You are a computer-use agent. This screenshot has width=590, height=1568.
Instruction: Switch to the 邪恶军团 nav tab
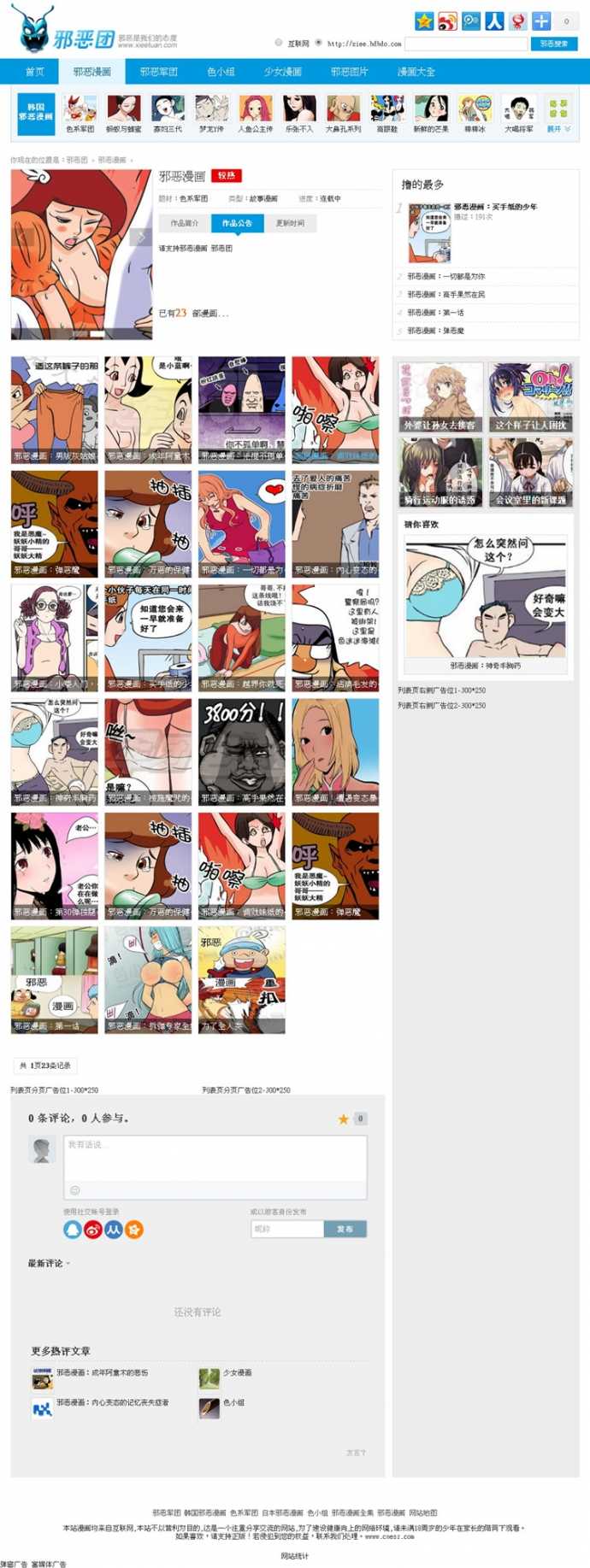click(x=158, y=72)
